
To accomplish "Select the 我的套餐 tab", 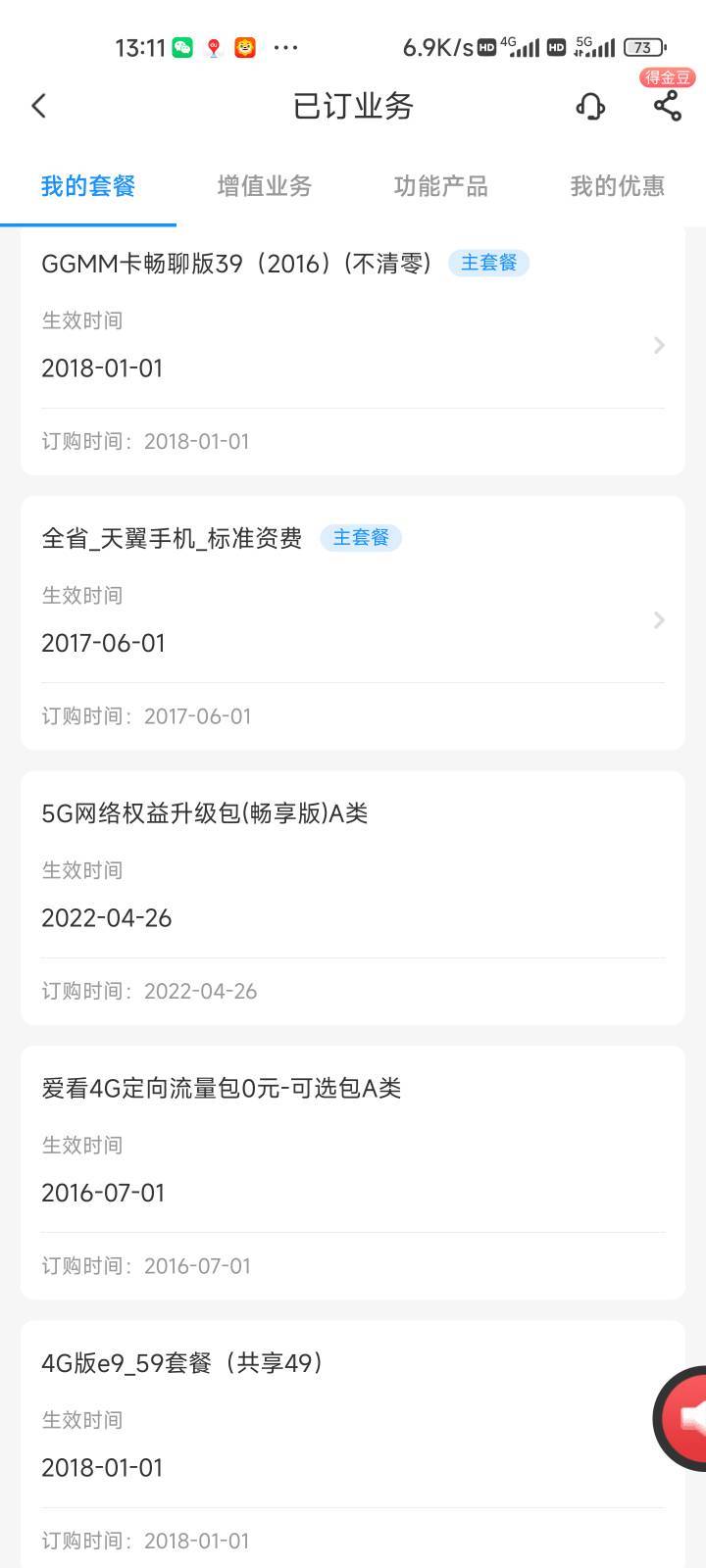I will (x=88, y=186).
